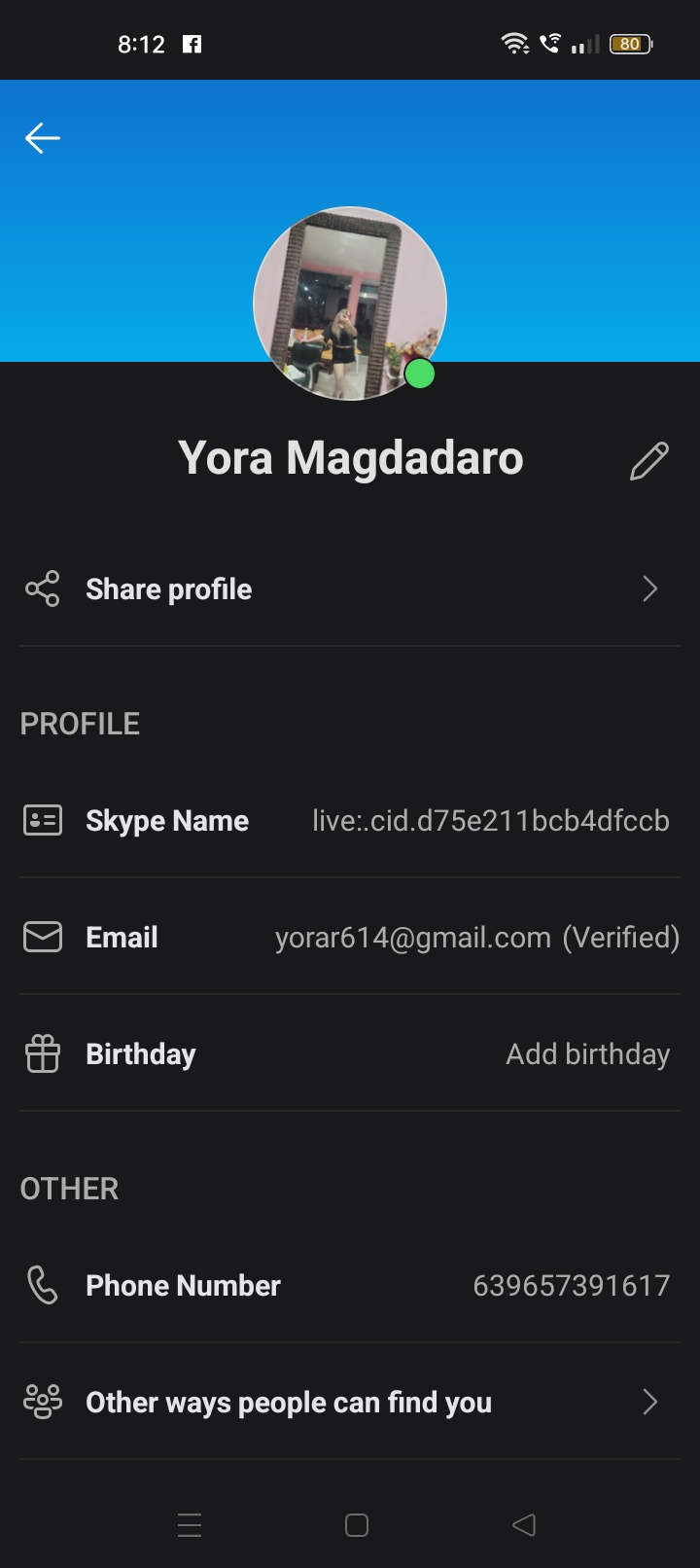Open Share profile
This screenshot has height=1568, width=700.
[350, 589]
